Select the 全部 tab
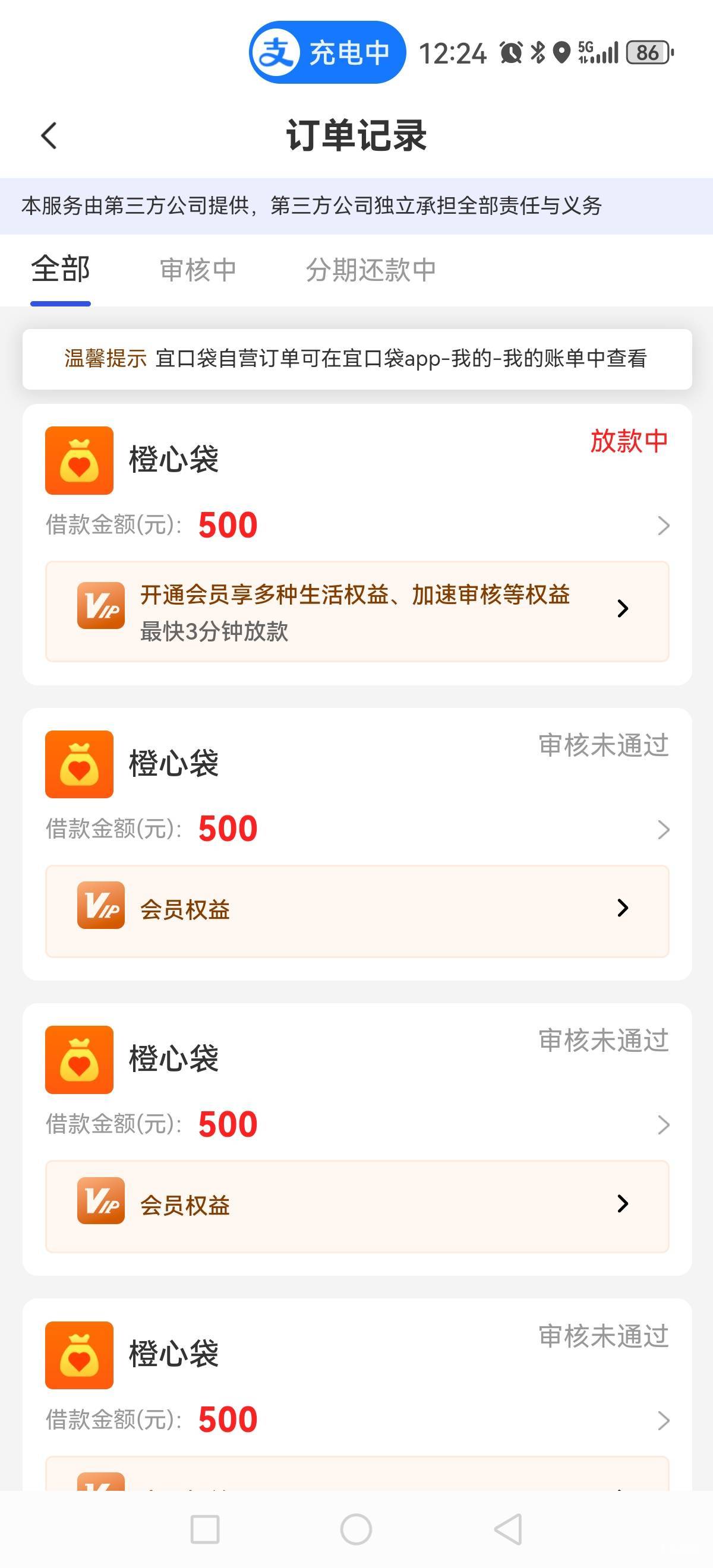This screenshot has height=1568, width=713. 60,270
